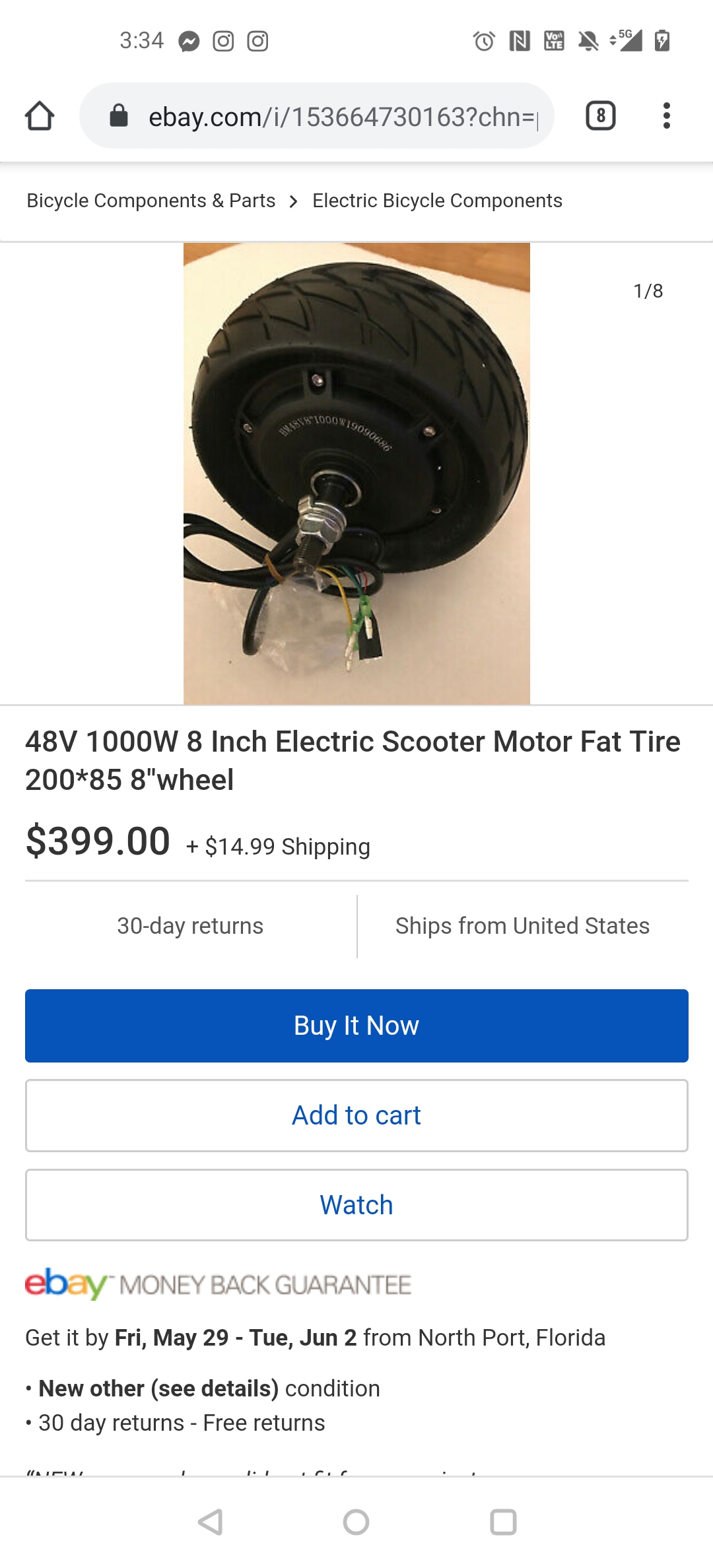The width and height of the screenshot is (713, 1568).
Task: Go back with the system back button
Action: pyautogui.click(x=210, y=1522)
